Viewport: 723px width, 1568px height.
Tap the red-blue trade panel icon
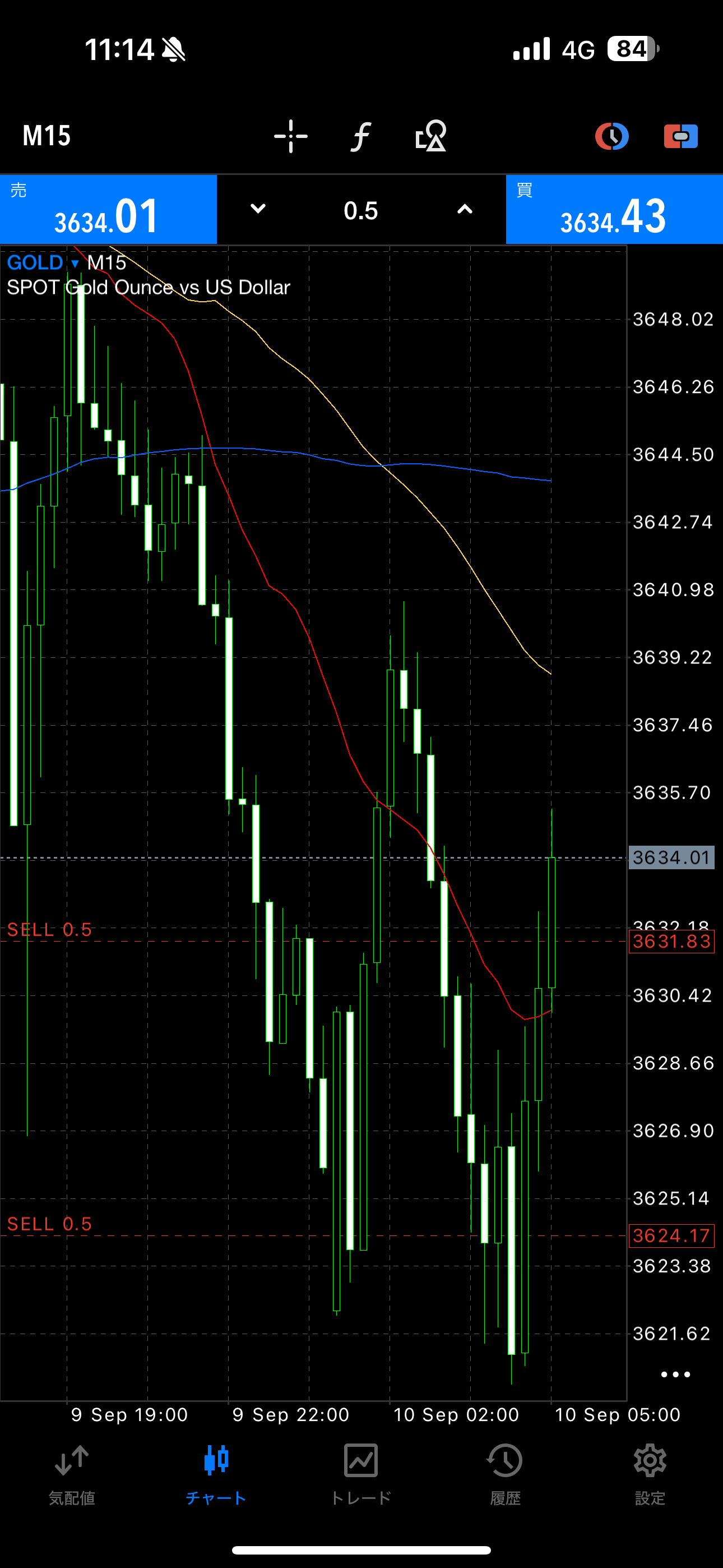pyautogui.click(x=681, y=136)
